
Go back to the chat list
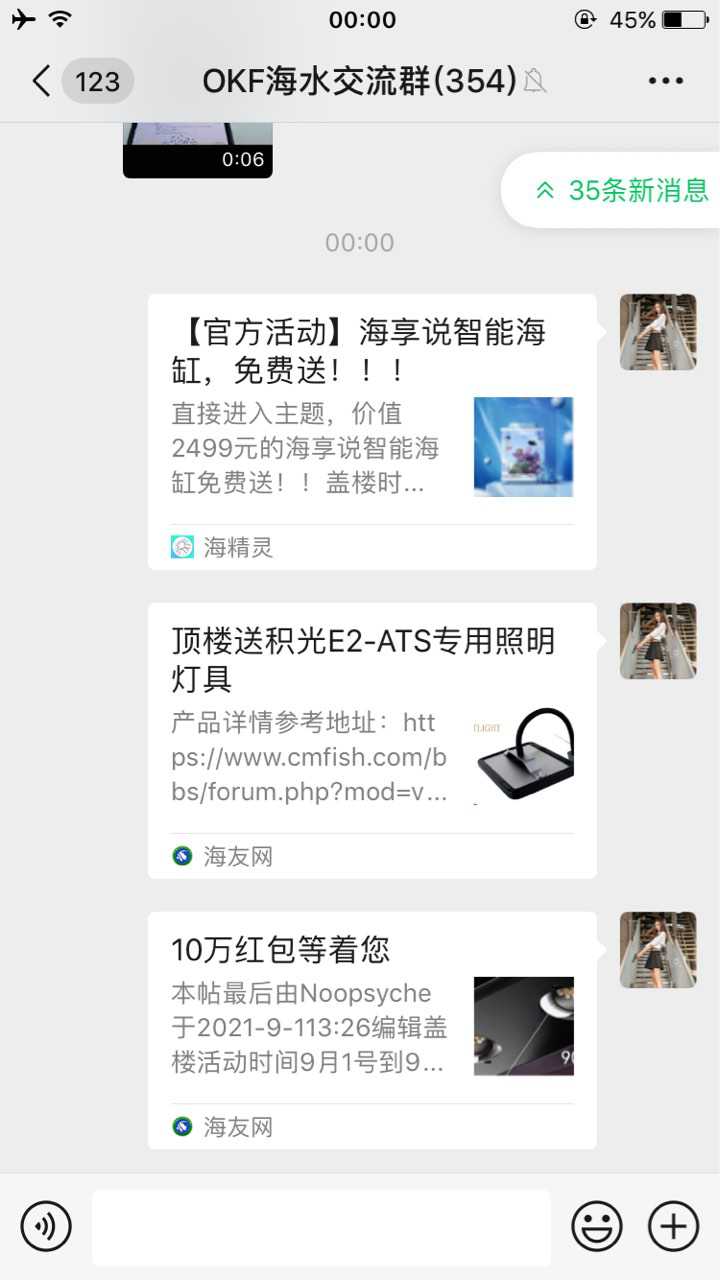click(x=42, y=81)
